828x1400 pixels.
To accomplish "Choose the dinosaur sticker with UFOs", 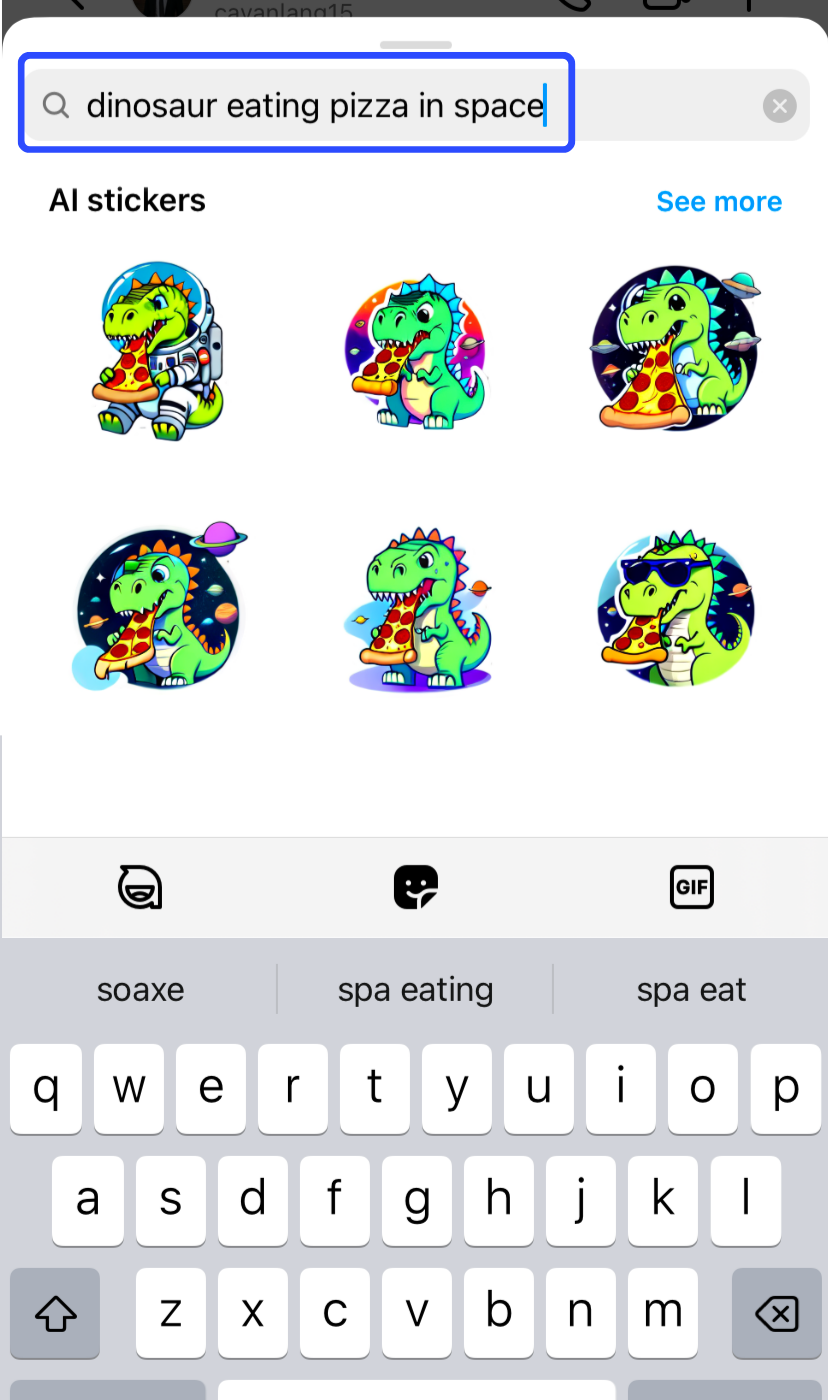I will pos(673,348).
